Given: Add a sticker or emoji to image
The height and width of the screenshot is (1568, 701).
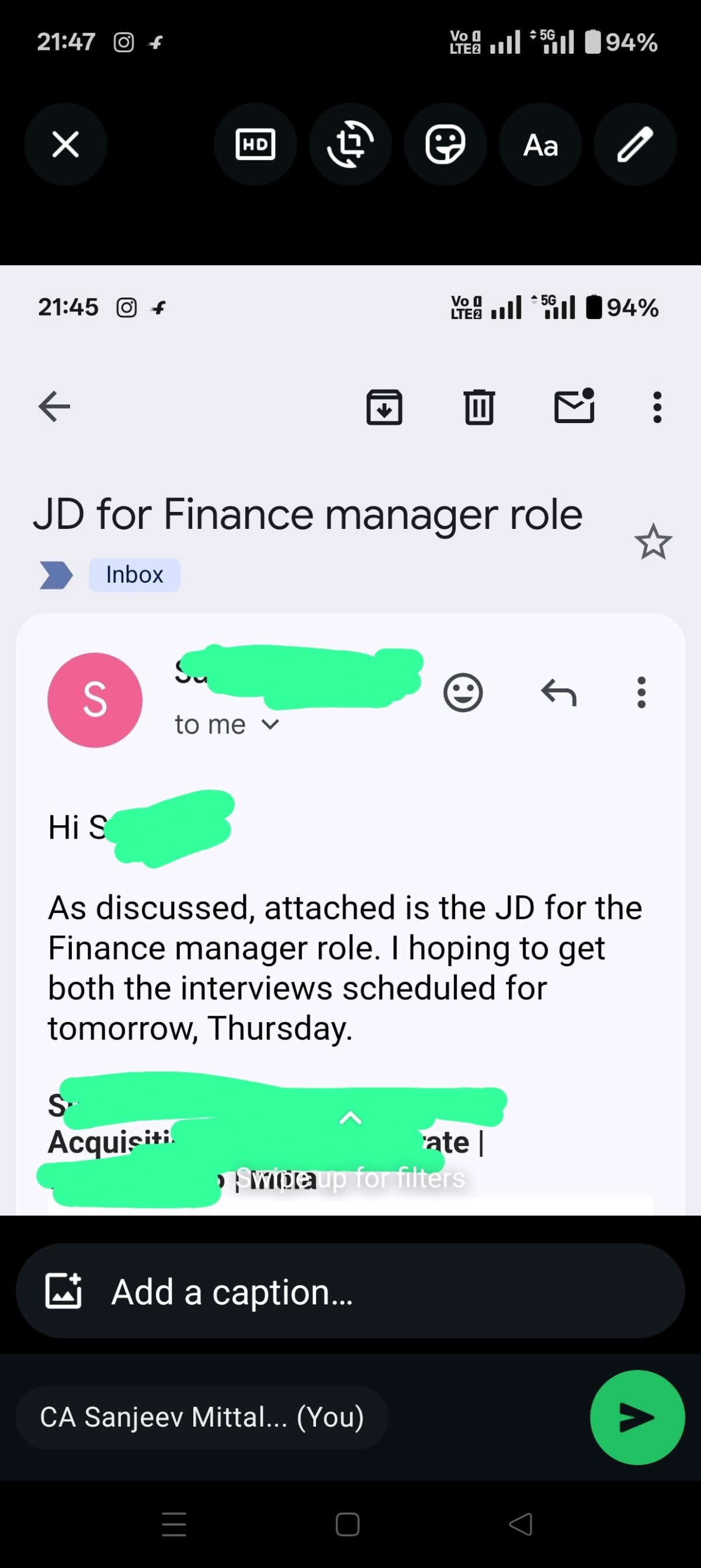Looking at the screenshot, I should coord(445,145).
